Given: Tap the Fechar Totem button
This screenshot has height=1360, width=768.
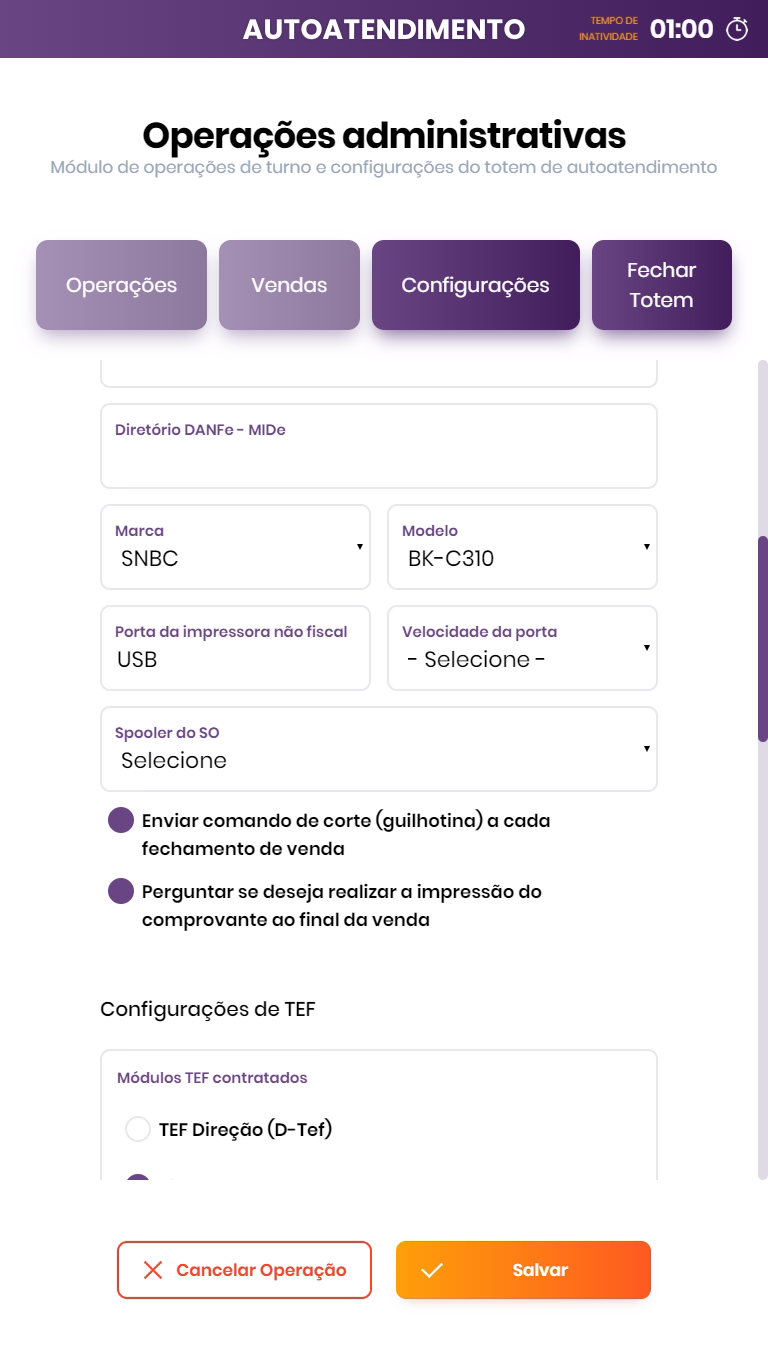Looking at the screenshot, I should pyautogui.click(x=661, y=285).
